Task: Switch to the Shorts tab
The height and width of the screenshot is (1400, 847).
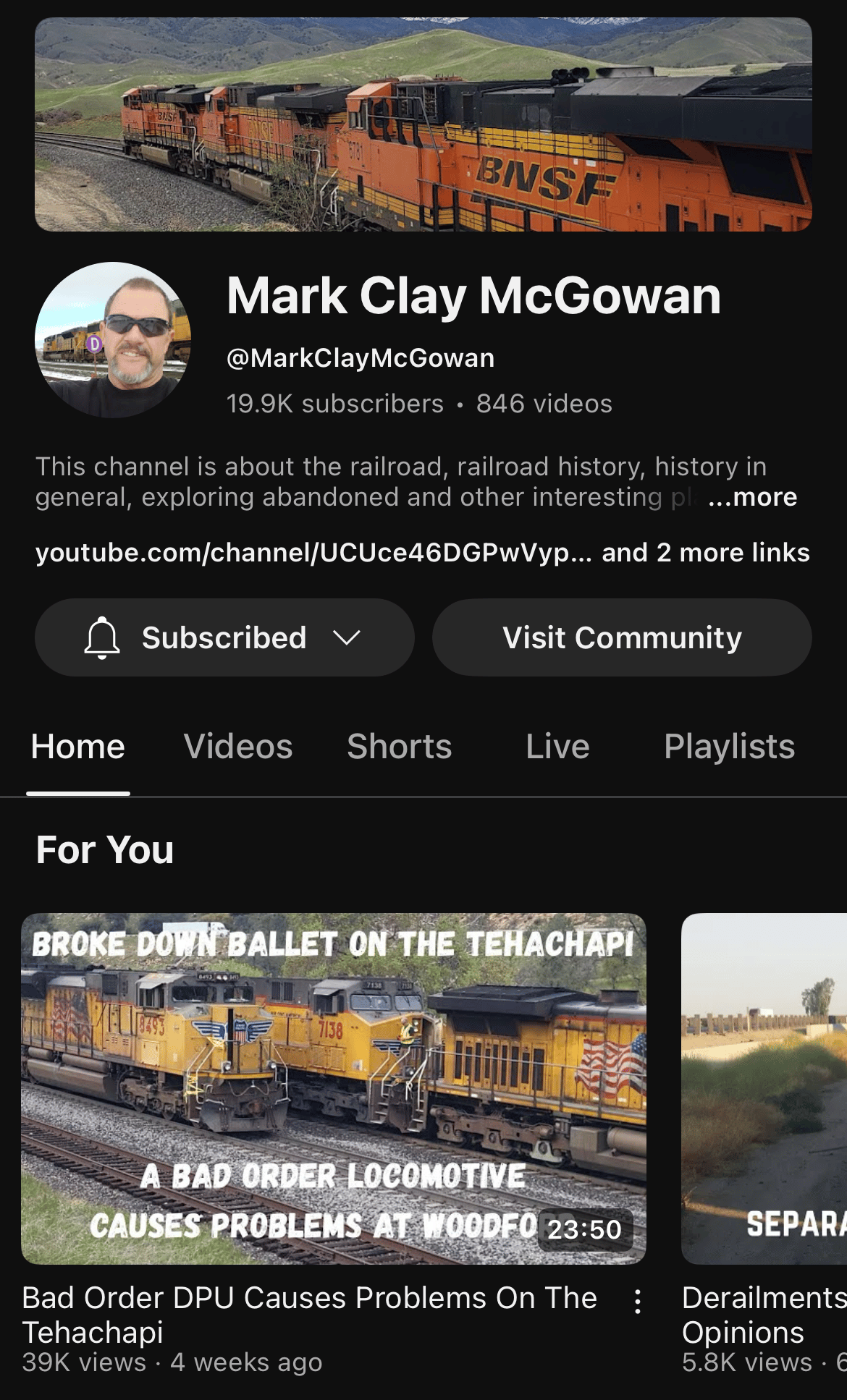Action: coord(399,747)
